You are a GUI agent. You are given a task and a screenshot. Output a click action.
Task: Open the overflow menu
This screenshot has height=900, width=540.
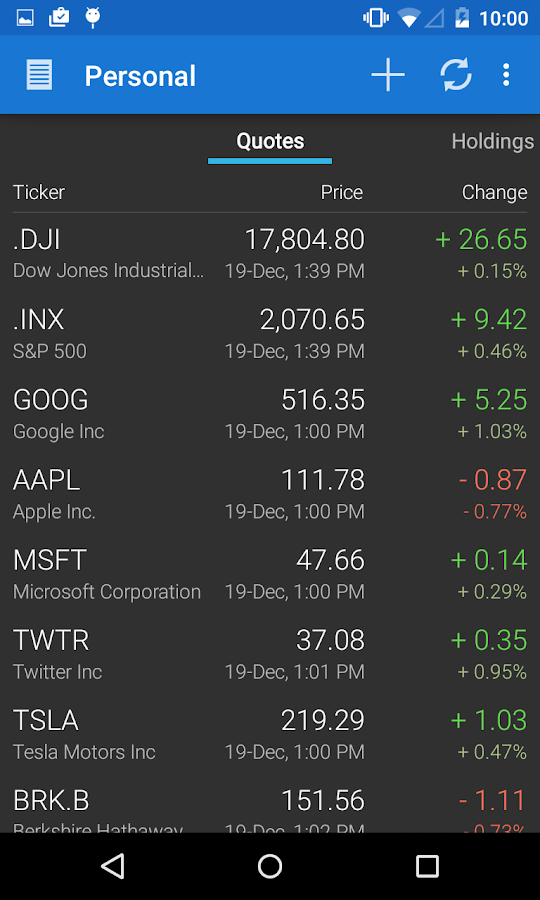[506, 75]
